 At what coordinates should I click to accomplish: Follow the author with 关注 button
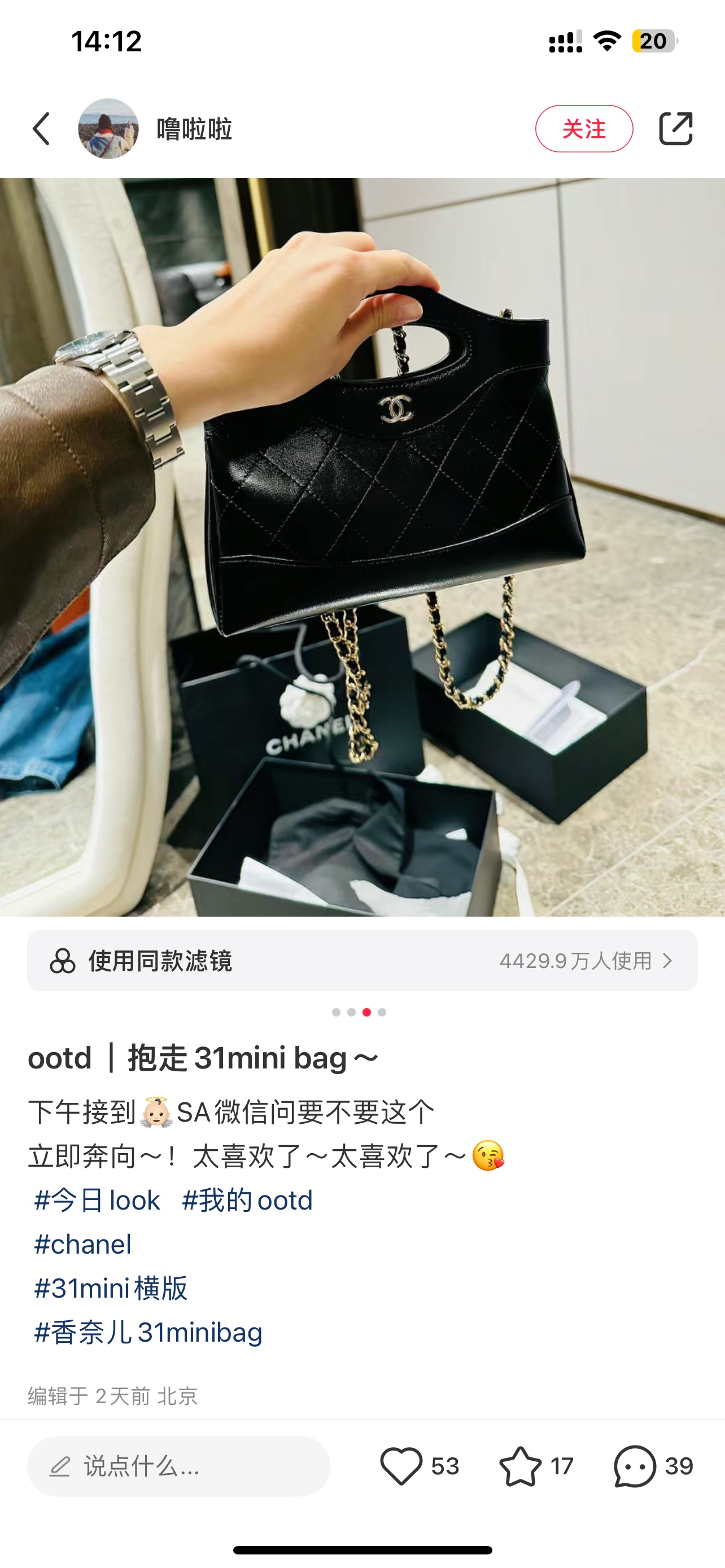[x=584, y=129]
